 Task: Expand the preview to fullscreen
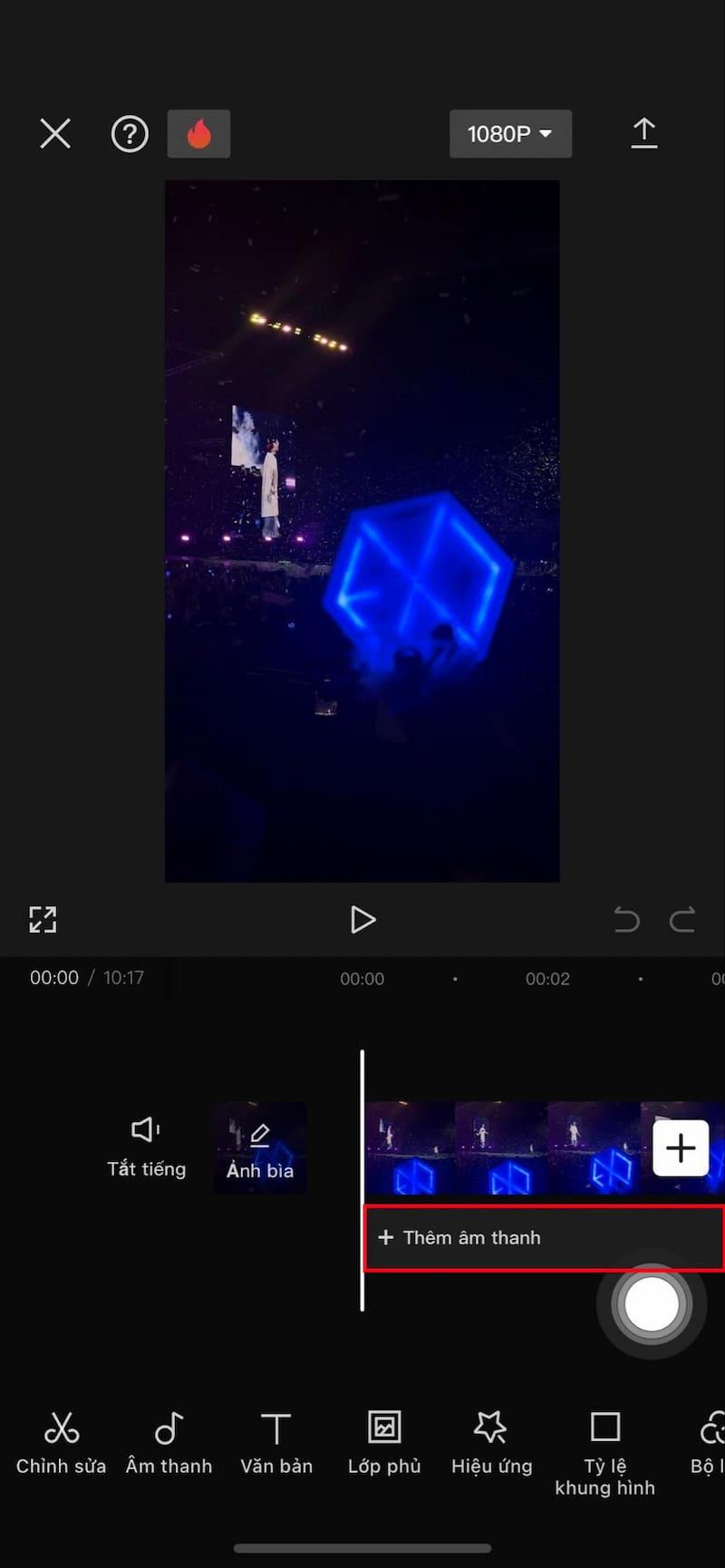pyautogui.click(x=43, y=919)
